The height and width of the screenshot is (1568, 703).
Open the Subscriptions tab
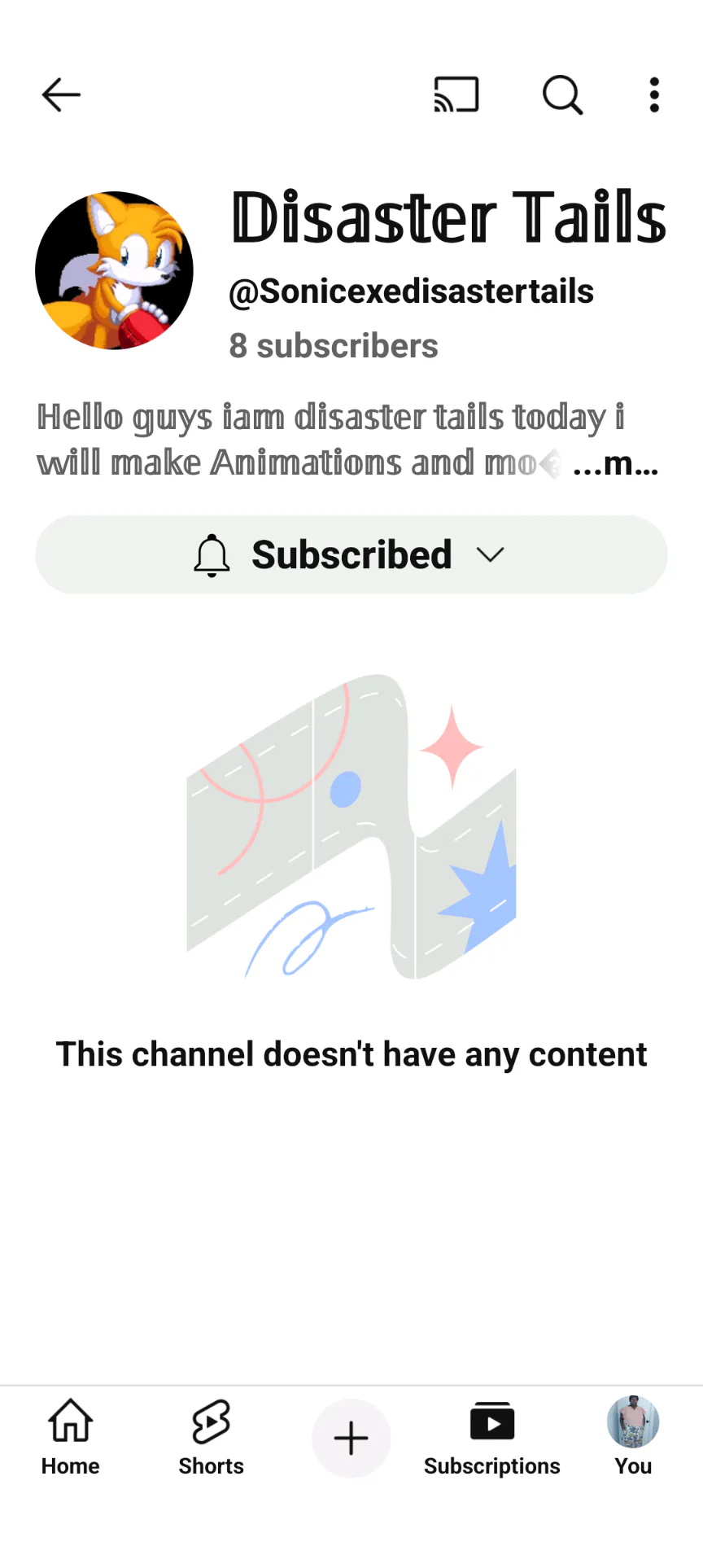pyautogui.click(x=491, y=1438)
